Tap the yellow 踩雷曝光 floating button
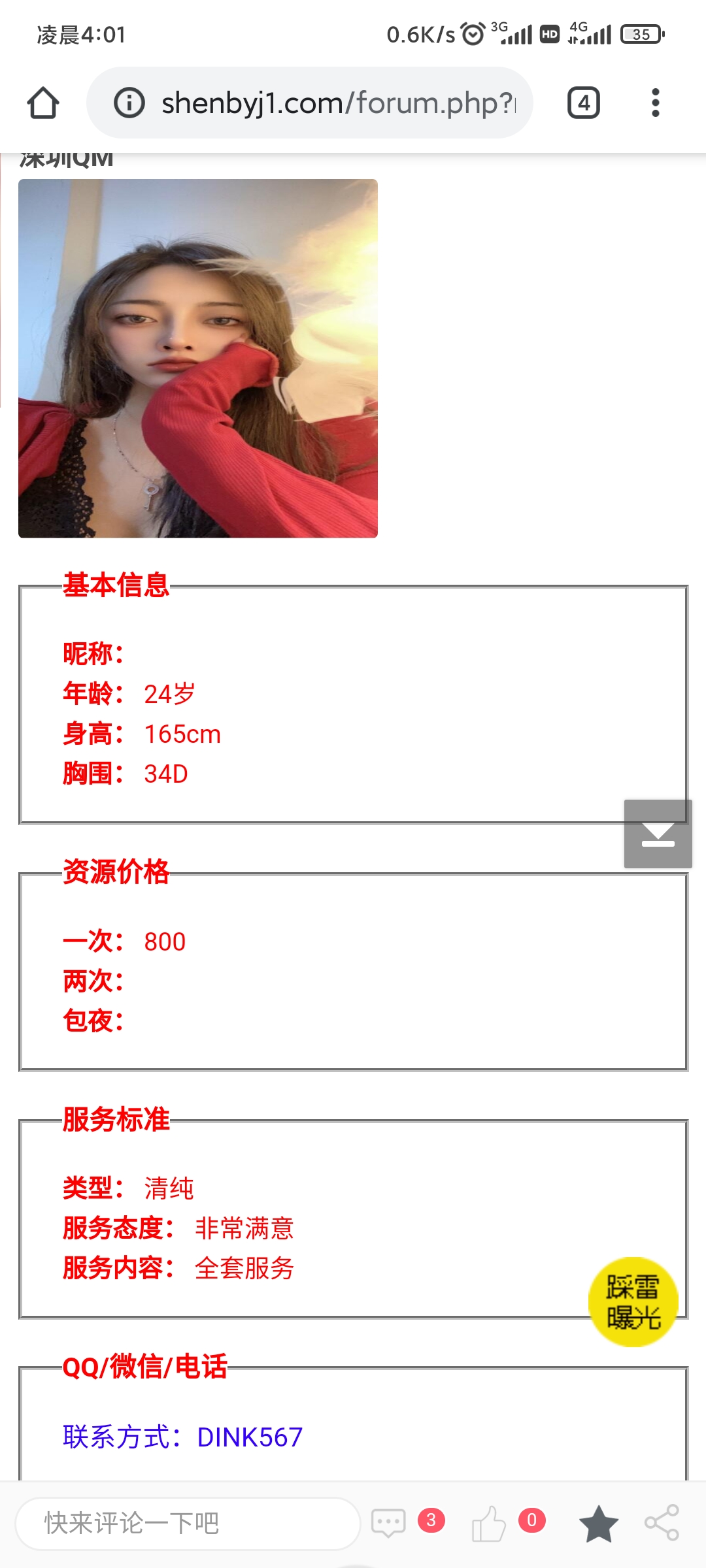 click(633, 1301)
